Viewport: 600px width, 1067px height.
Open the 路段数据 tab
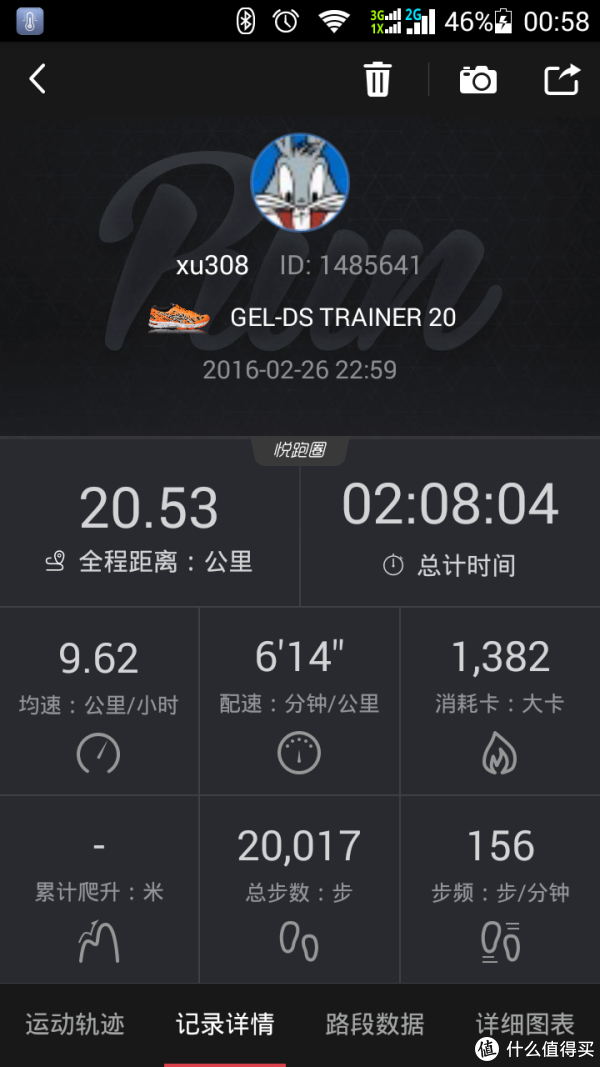pyautogui.click(x=375, y=1023)
